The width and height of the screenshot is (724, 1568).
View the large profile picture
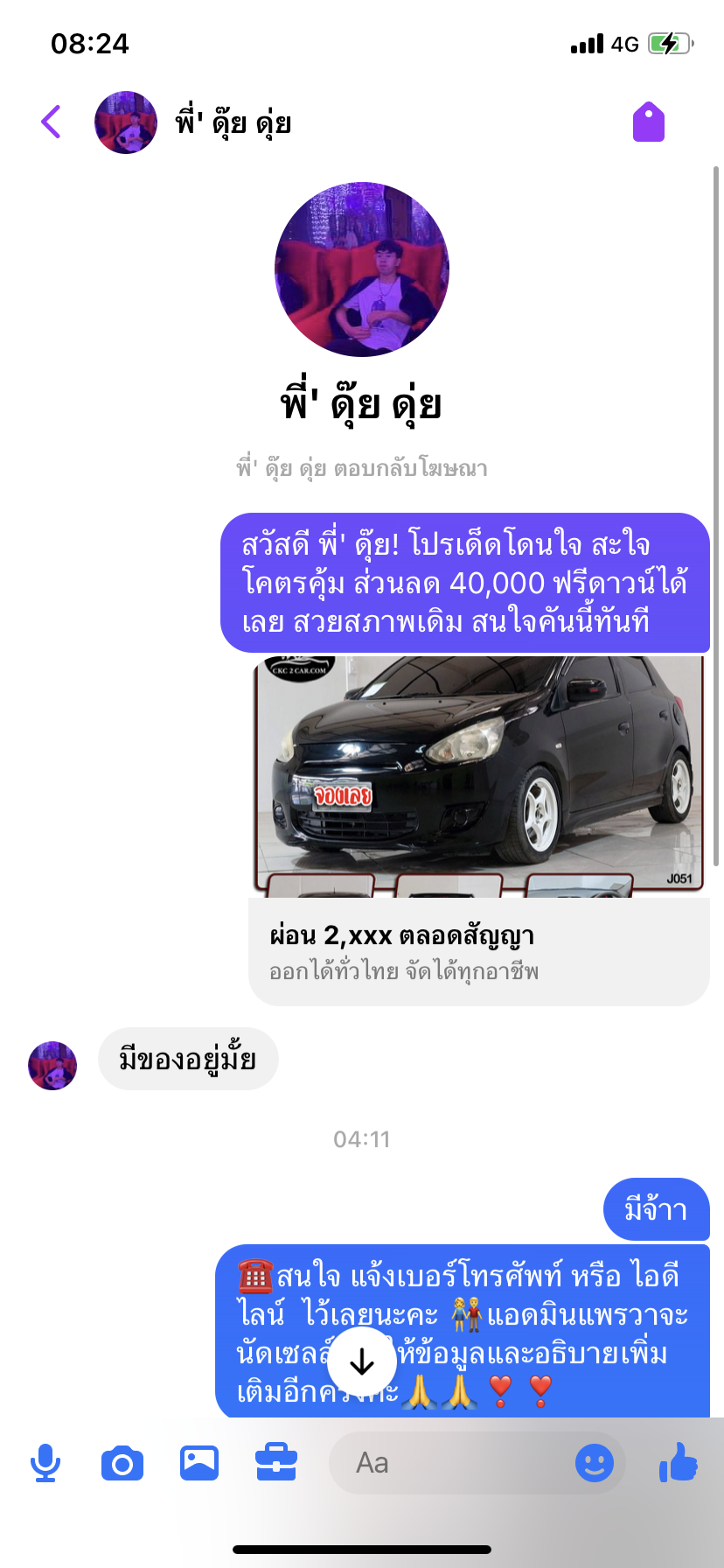pyautogui.click(x=362, y=269)
